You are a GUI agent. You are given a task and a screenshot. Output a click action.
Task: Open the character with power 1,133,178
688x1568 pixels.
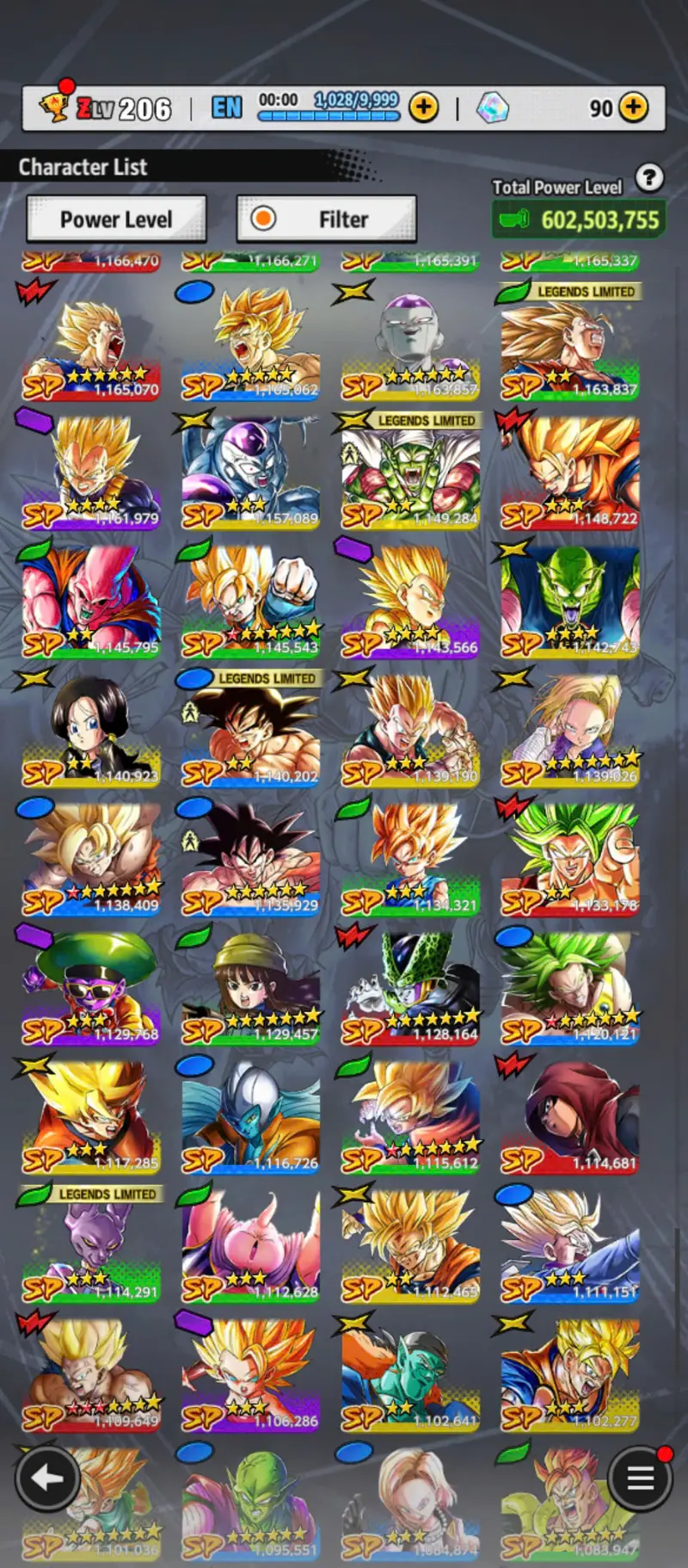click(x=570, y=861)
